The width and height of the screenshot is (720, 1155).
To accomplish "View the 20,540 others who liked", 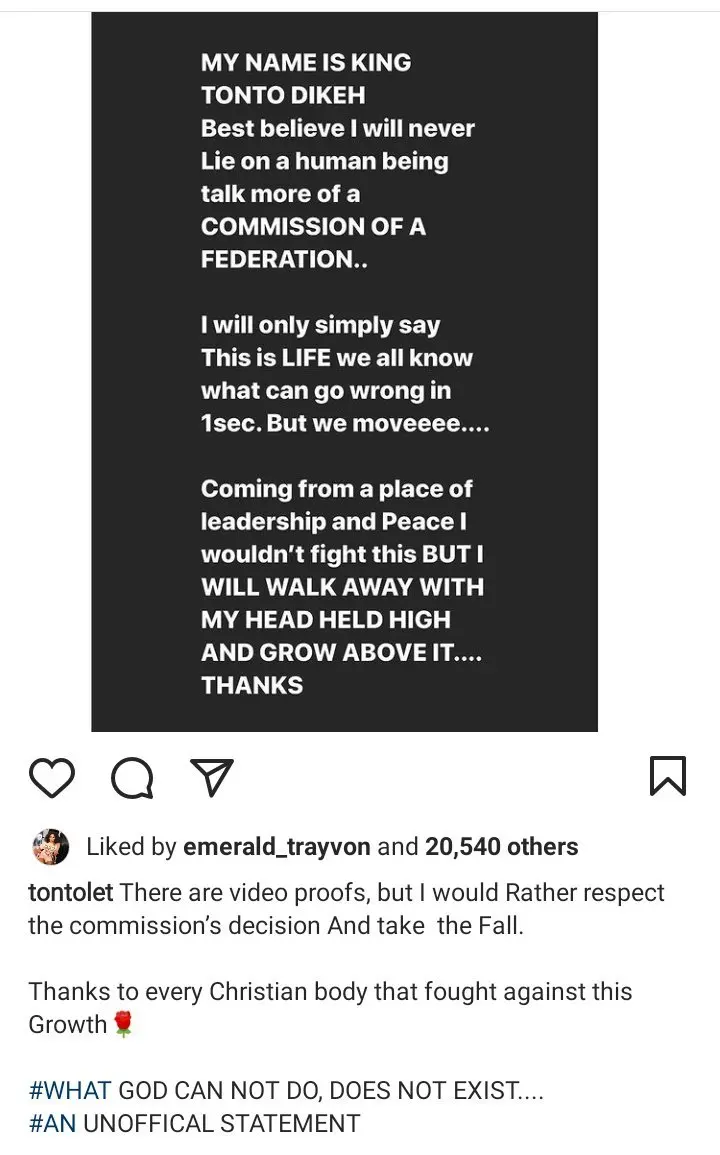I will coord(501,846).
